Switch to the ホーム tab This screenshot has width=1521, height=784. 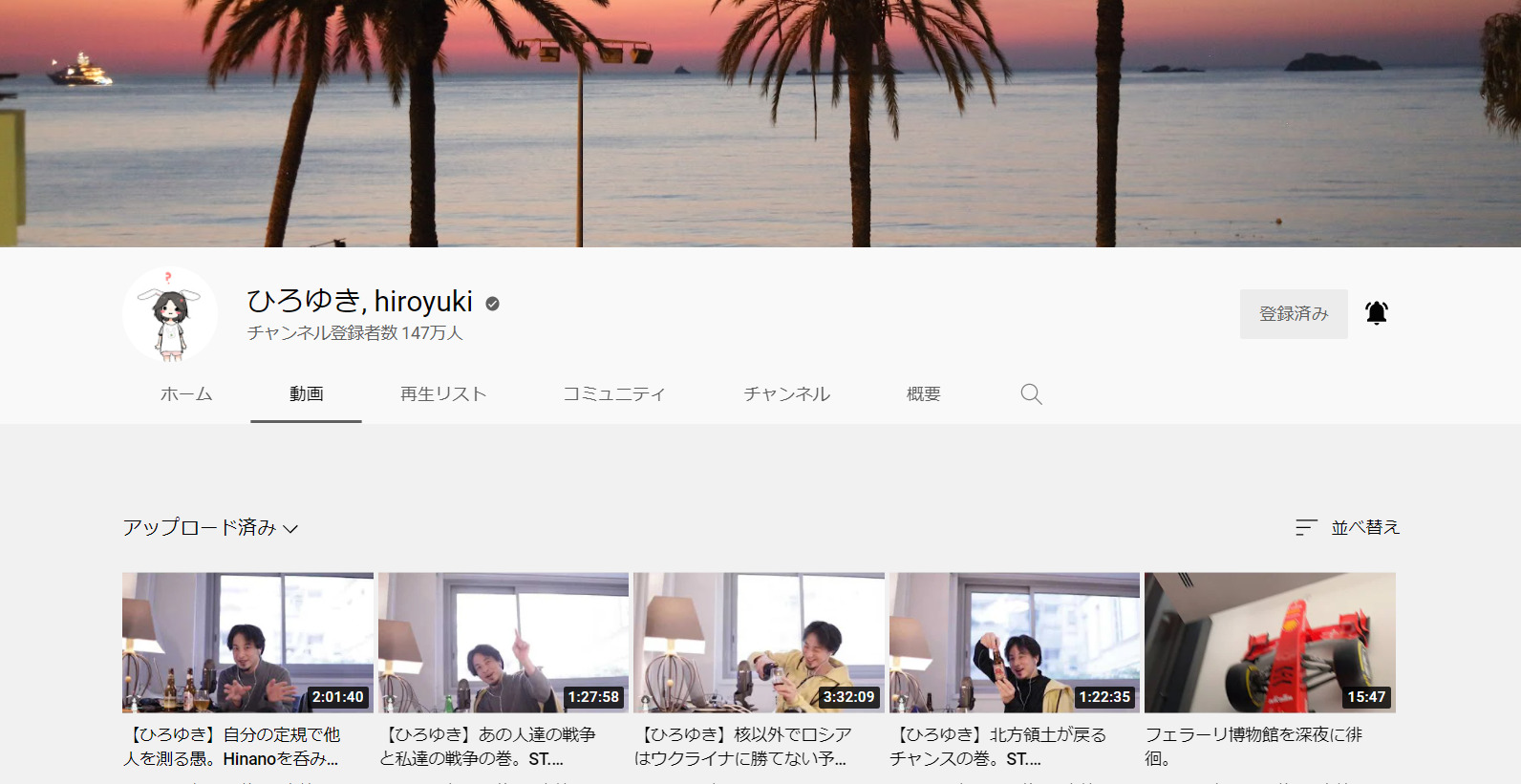186,394
